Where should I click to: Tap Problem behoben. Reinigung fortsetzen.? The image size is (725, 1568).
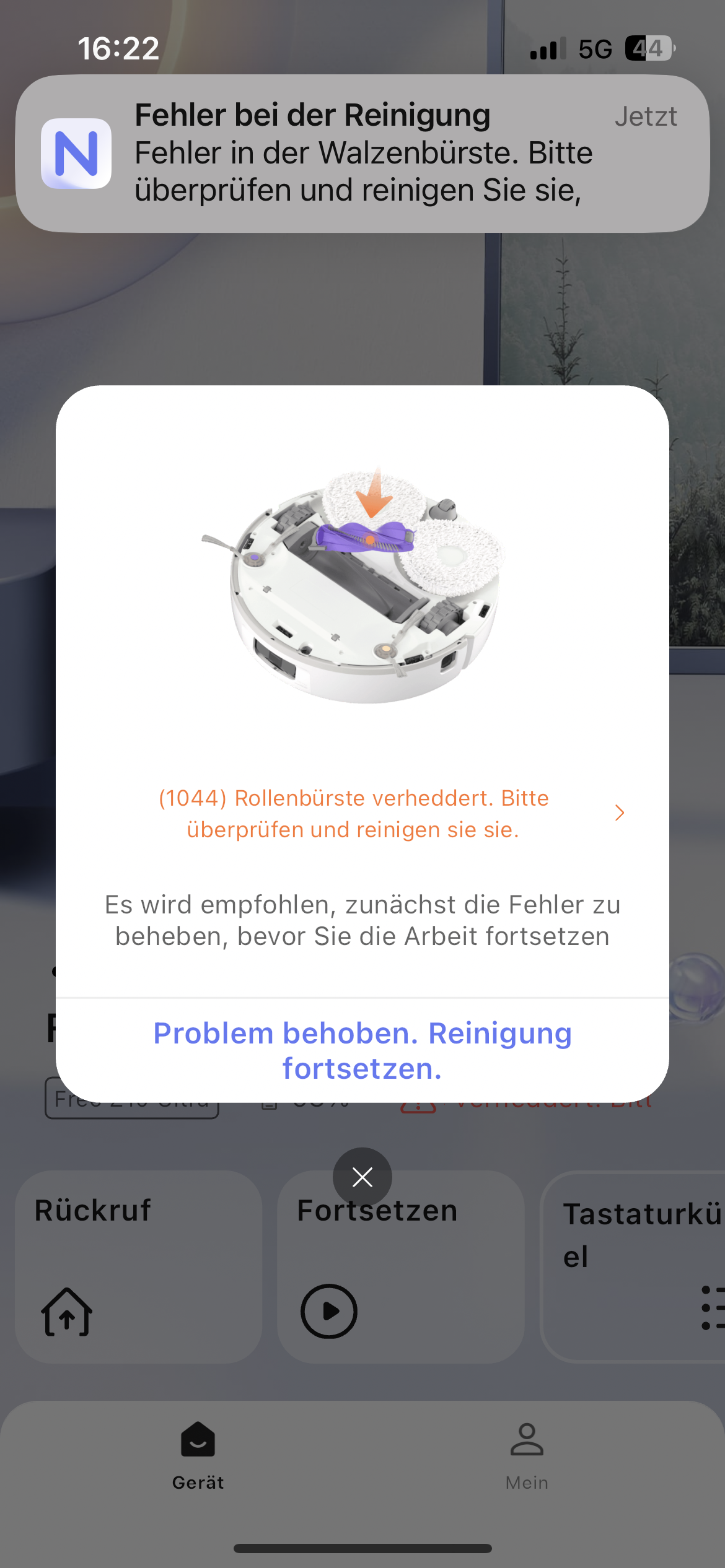[362, 1050]
